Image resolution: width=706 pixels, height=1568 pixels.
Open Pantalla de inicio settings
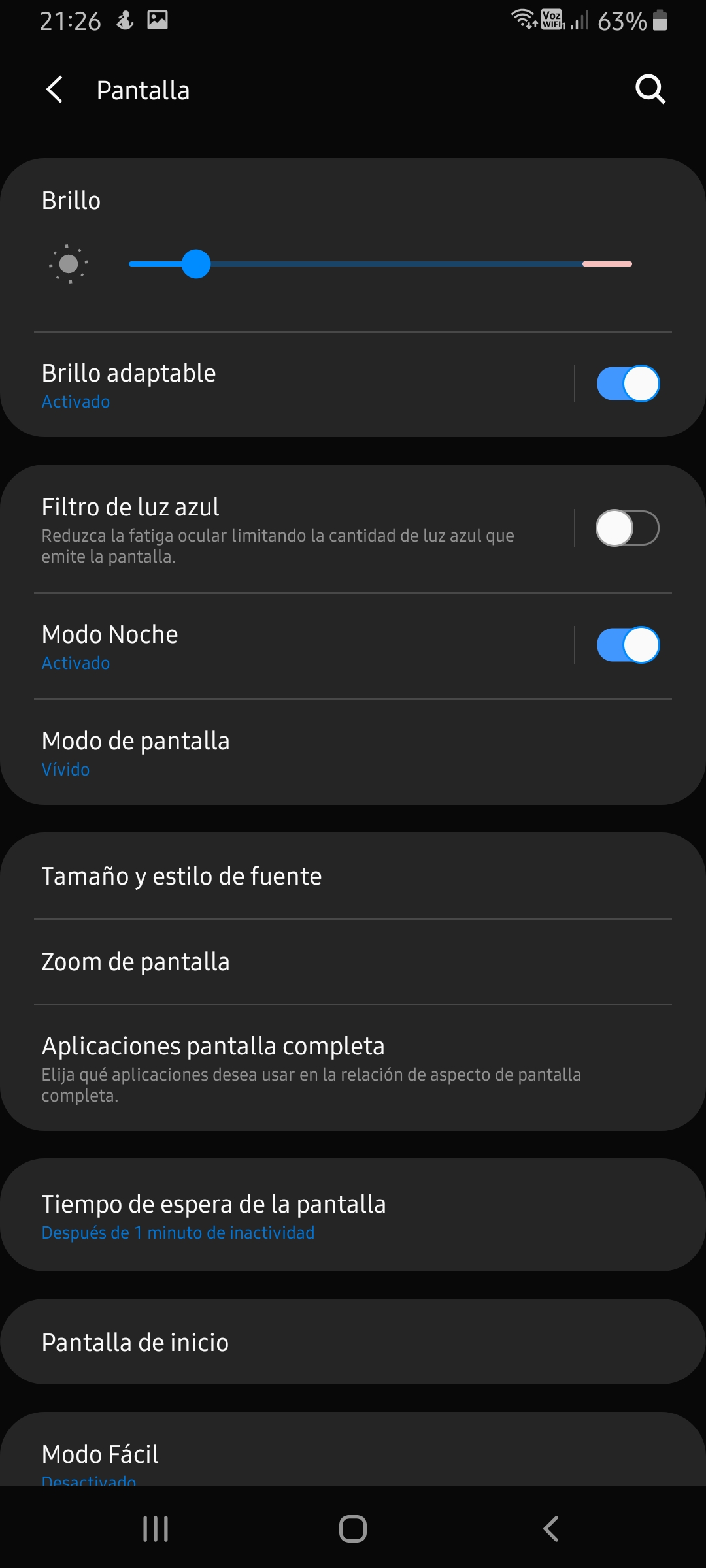[353, 1342]
